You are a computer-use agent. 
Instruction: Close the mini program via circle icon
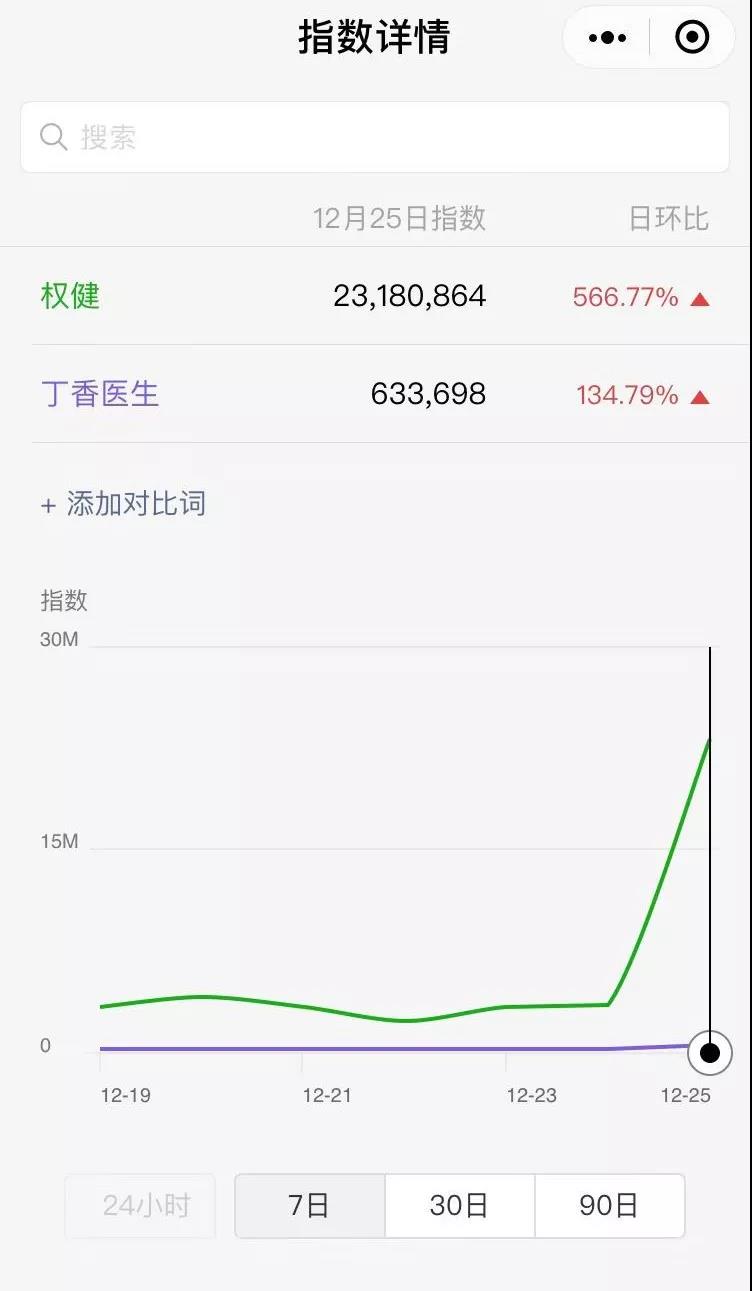click(692, 38)
